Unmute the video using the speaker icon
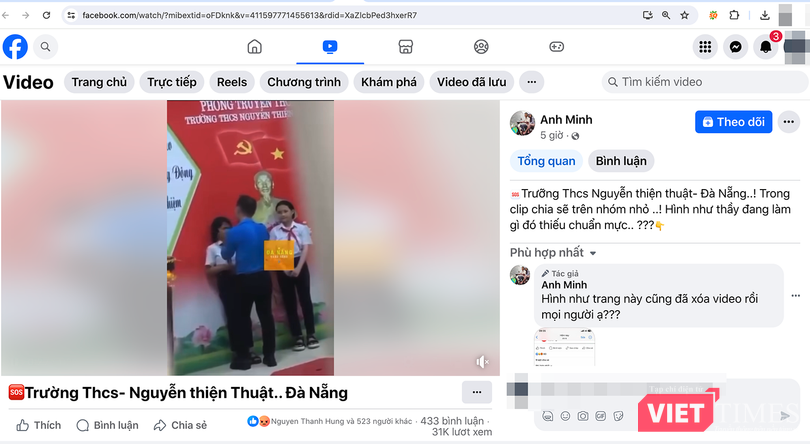Viewport: 810px width, 444px height. point(482,361)
